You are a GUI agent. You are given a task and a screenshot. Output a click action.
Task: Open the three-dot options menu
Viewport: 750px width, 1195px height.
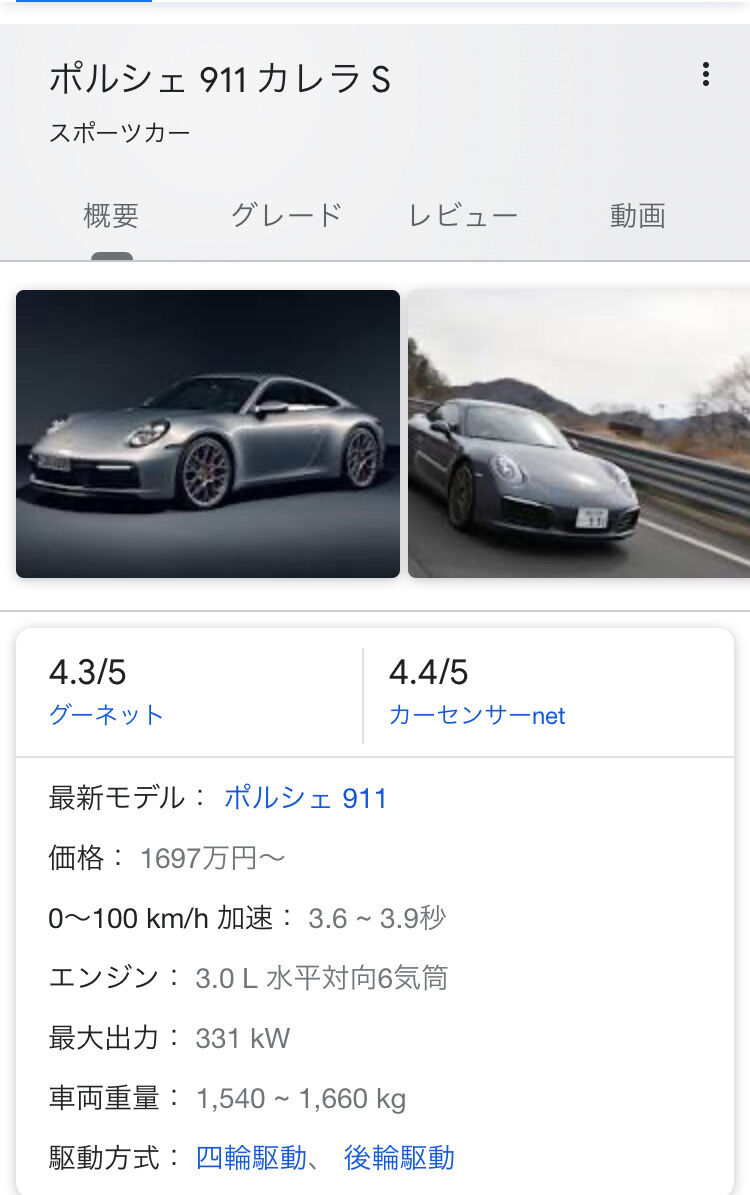click(x=705, y=75)
